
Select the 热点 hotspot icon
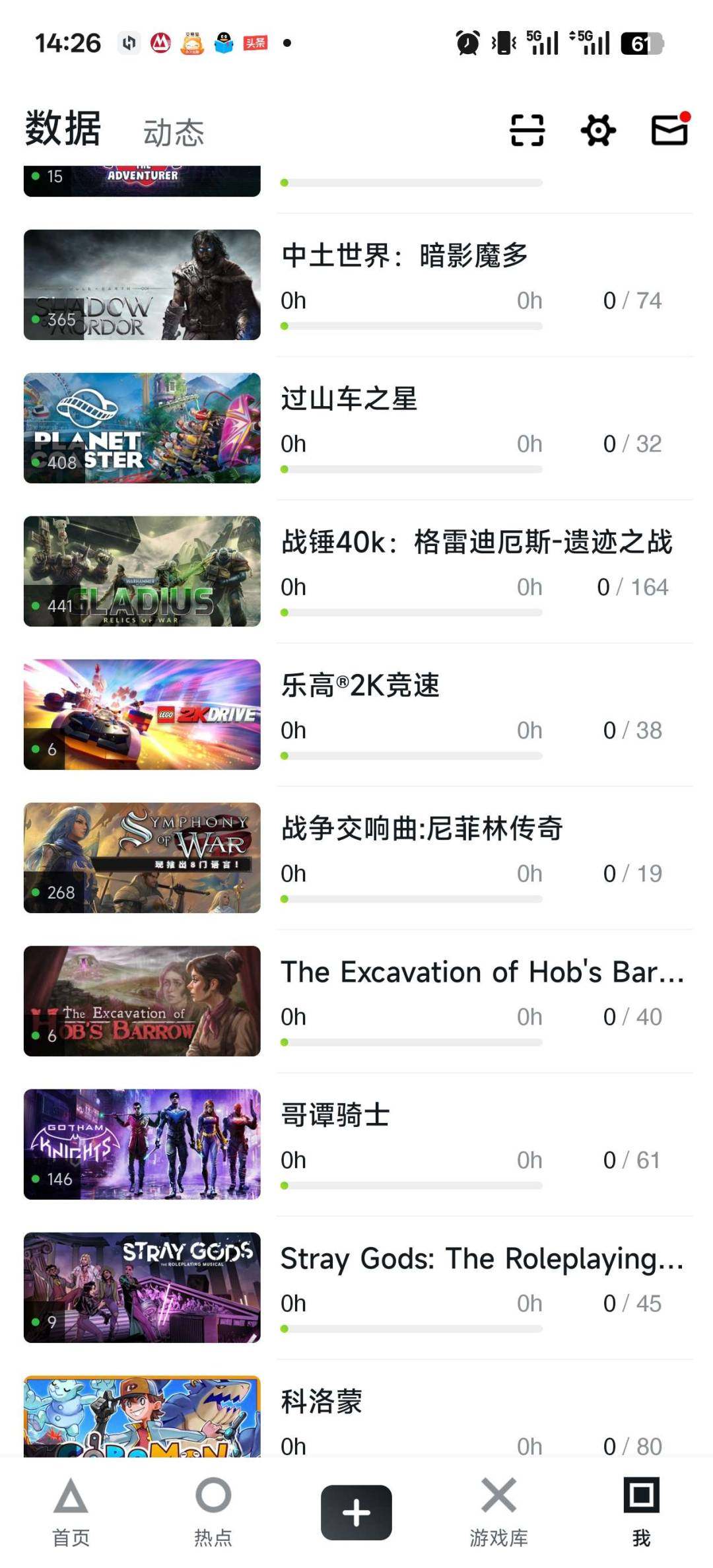click(x=213, y=1512)
